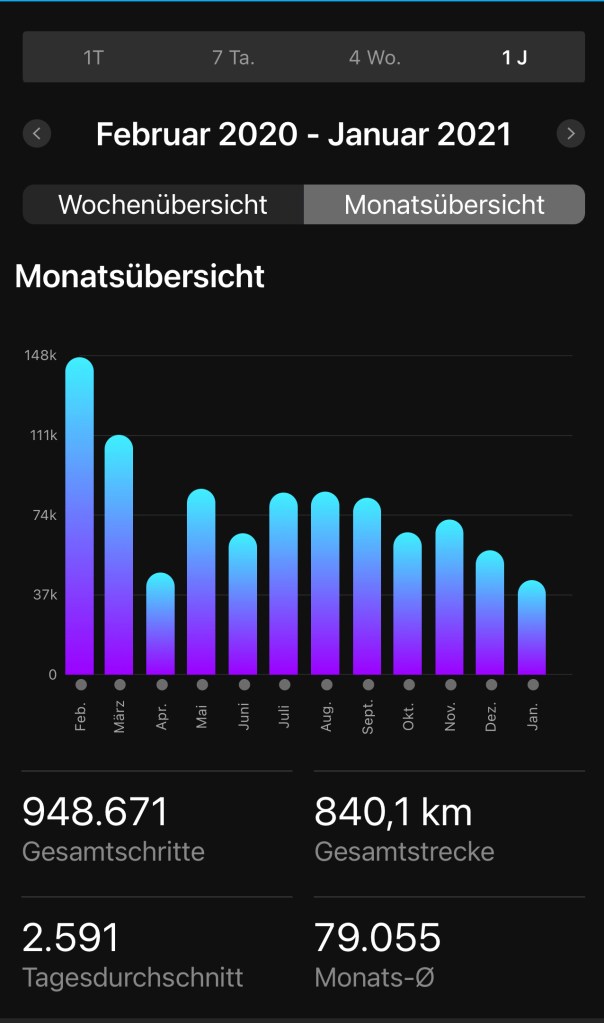Select the Jan. bar in the chart

coord(532,628)
